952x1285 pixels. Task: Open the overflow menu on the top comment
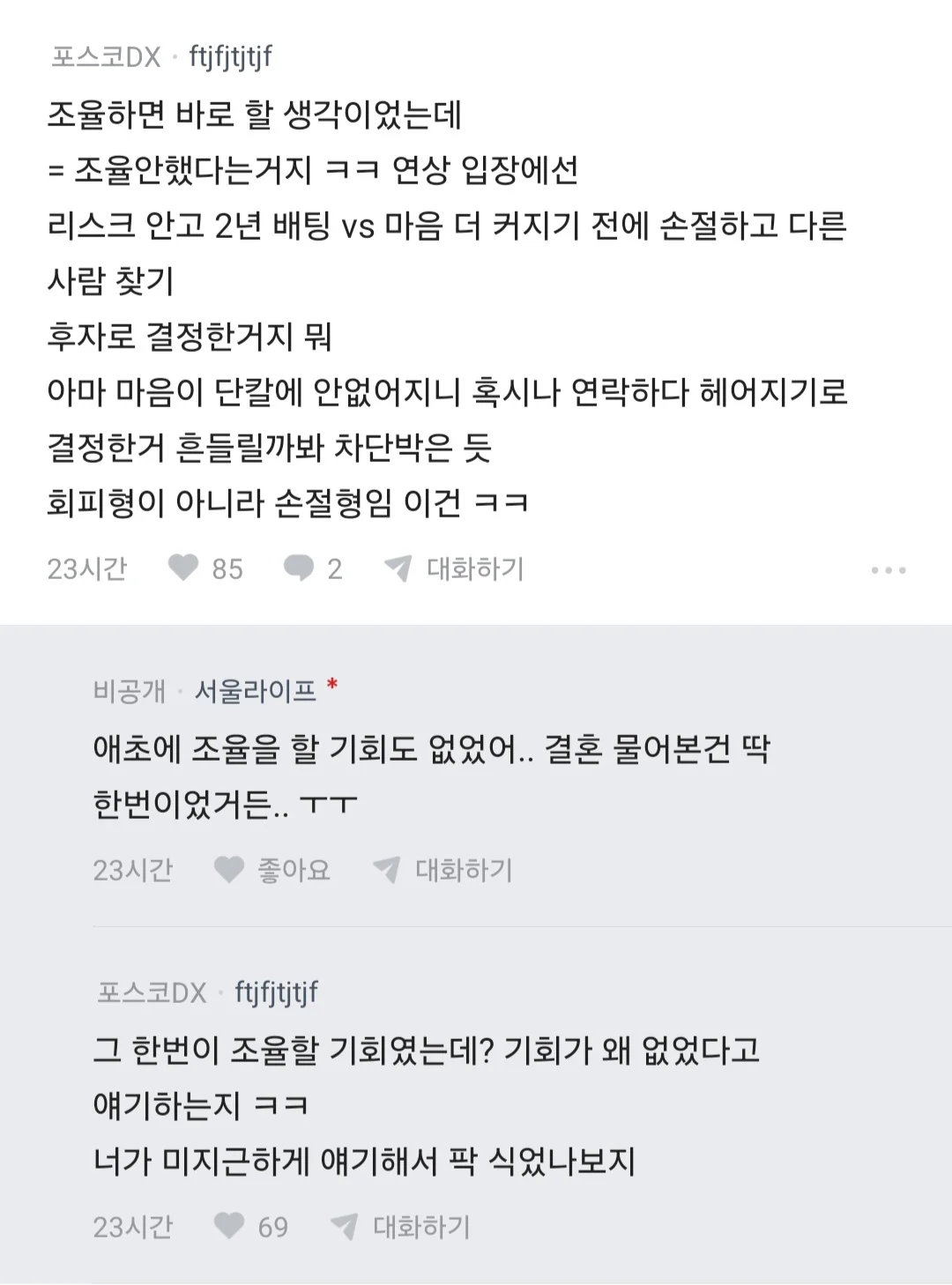point(888,570)
